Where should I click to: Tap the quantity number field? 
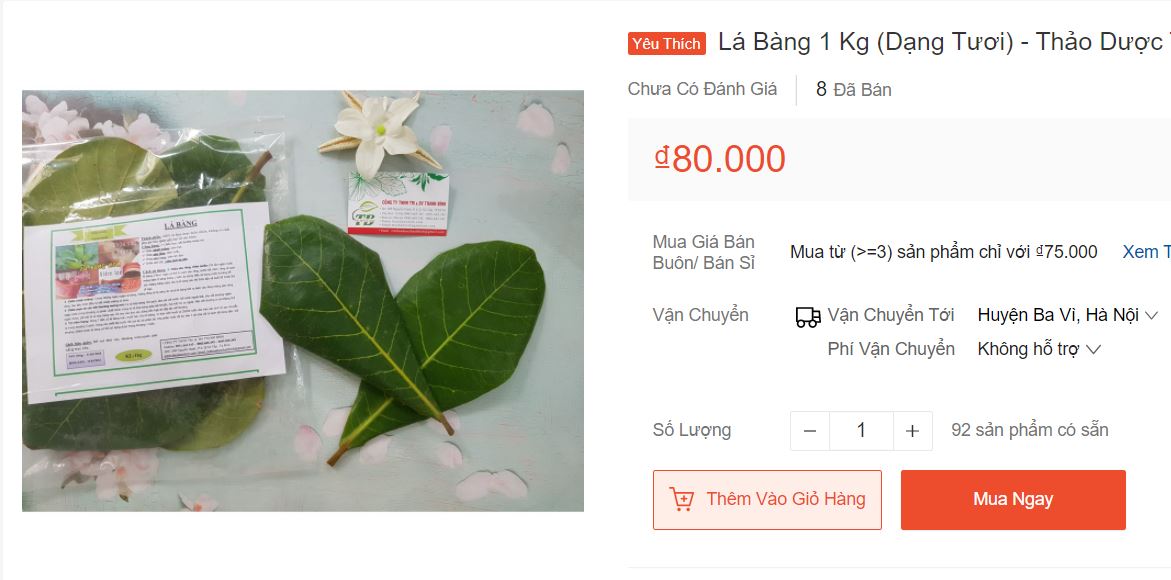click(861, 431)
